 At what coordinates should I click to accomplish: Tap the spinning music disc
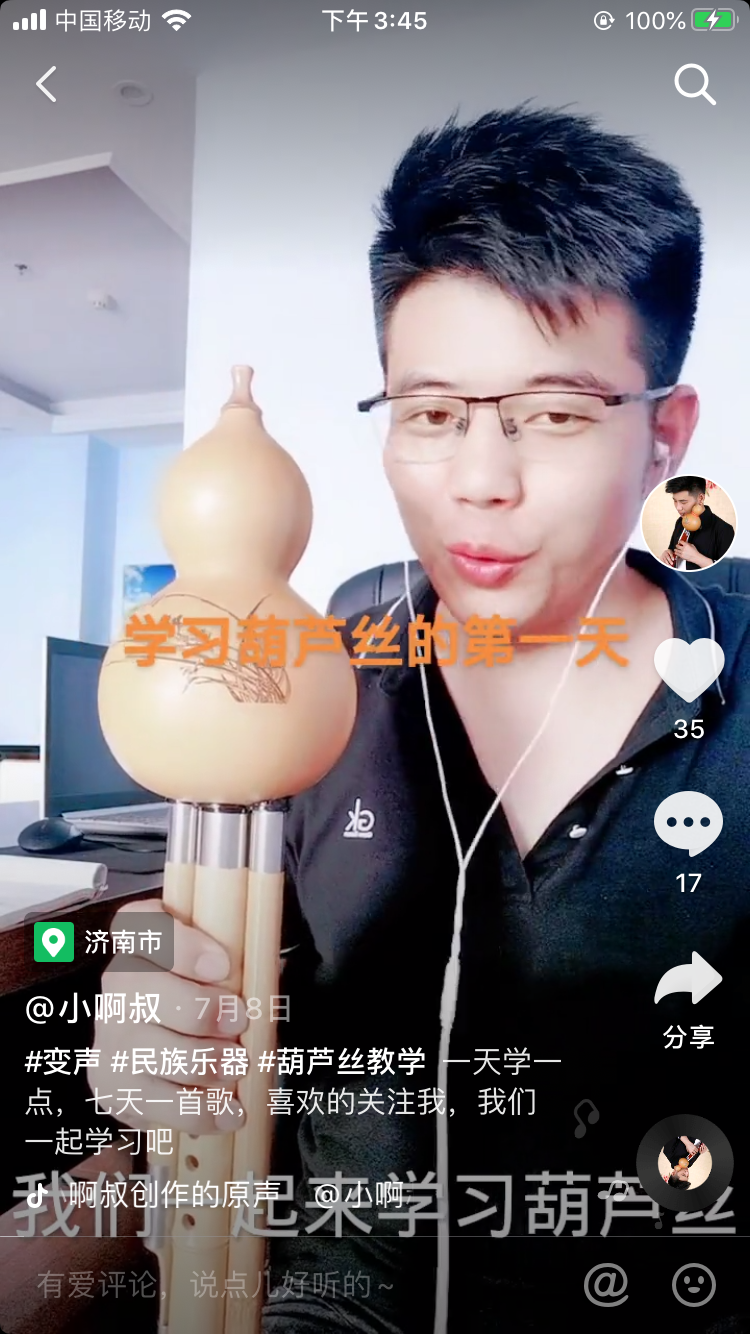685,1163
